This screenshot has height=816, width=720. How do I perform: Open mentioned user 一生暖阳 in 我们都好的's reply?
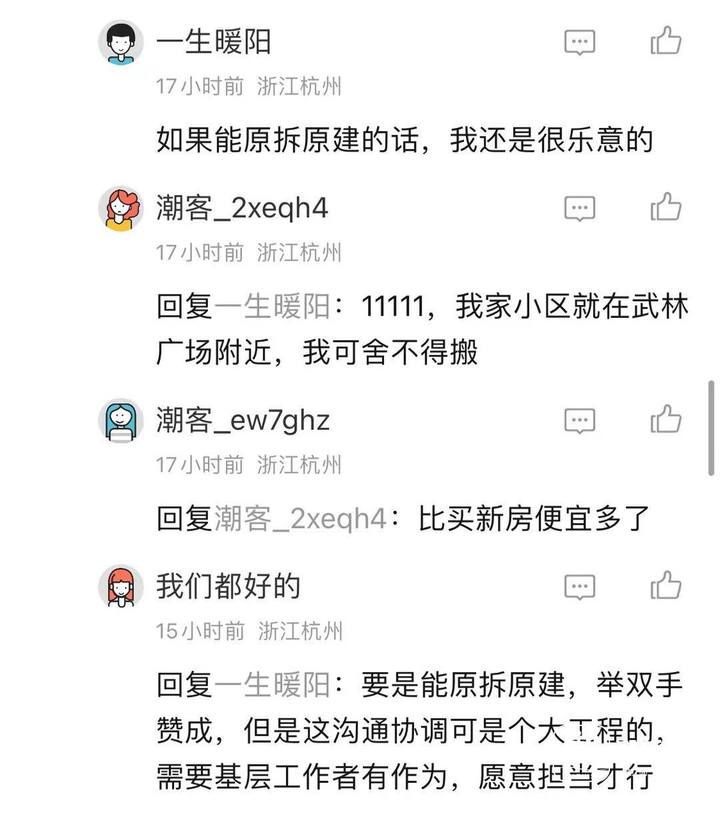272,685
